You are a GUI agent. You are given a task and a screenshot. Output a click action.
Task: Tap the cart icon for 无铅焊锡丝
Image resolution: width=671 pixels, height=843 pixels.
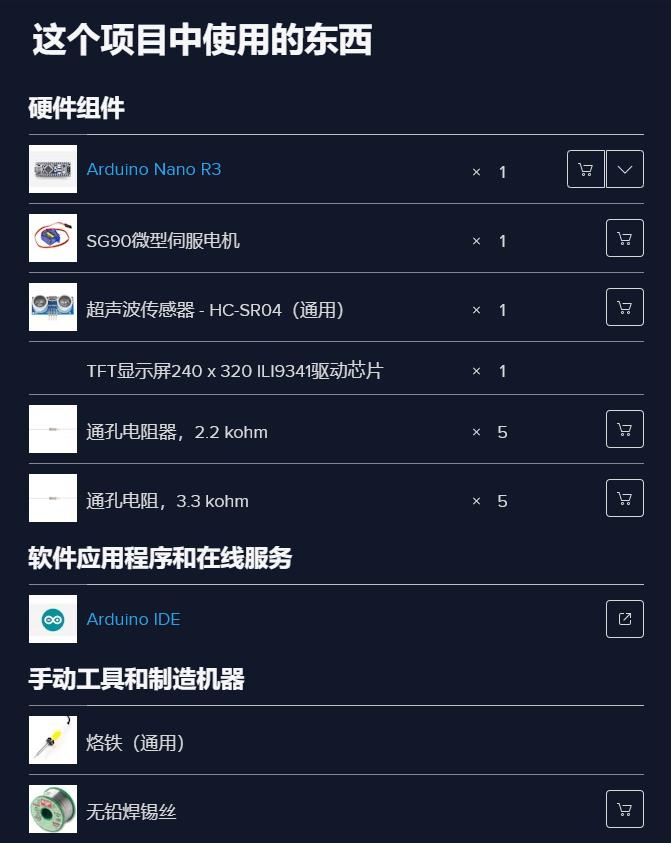click(625, 809)
